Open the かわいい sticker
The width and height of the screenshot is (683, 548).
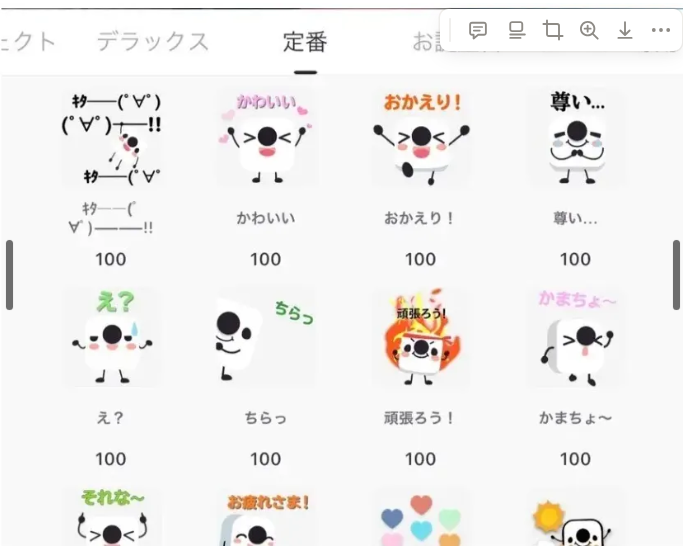point(265,138)
